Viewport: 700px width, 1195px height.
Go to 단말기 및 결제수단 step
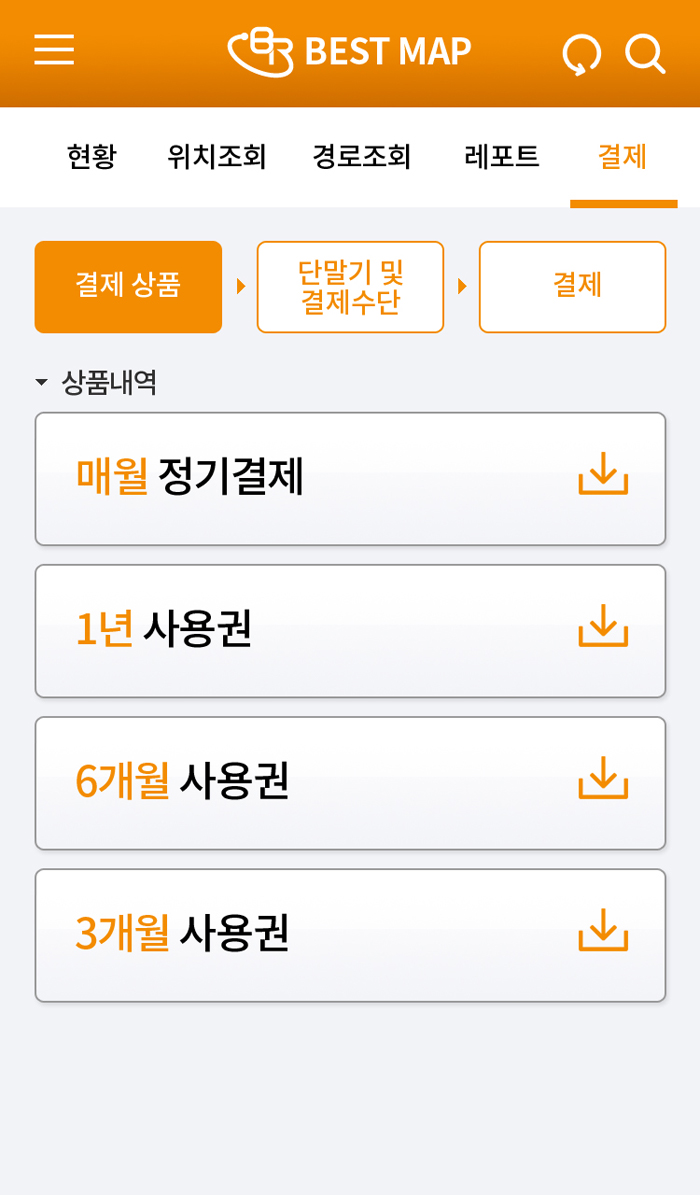tap(350, 286)
